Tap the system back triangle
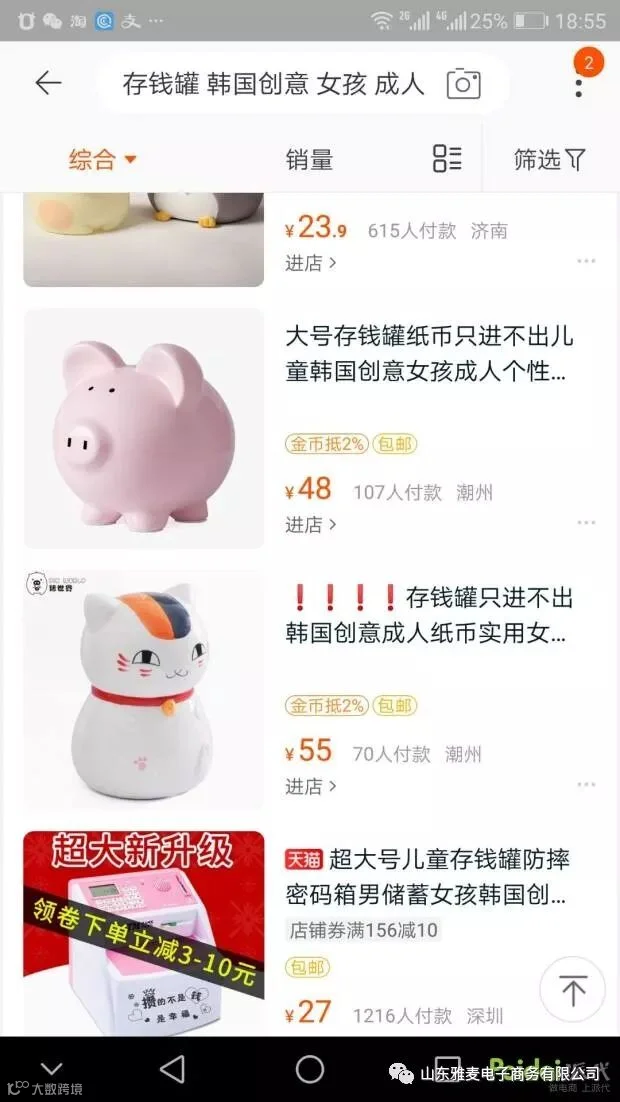 (x=172, y=1070)
